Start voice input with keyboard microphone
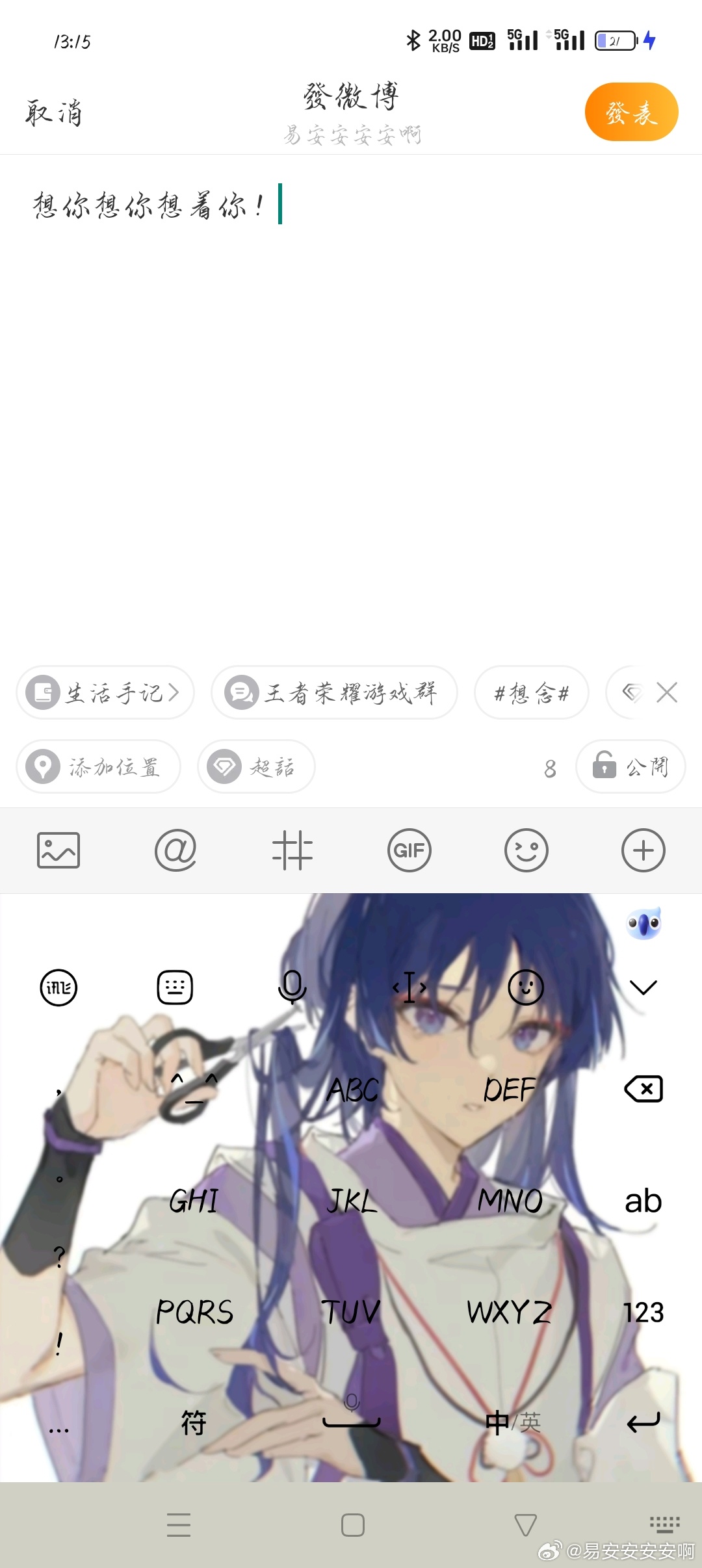This screenshot has height=1568, width=702. tap(292, 987)
